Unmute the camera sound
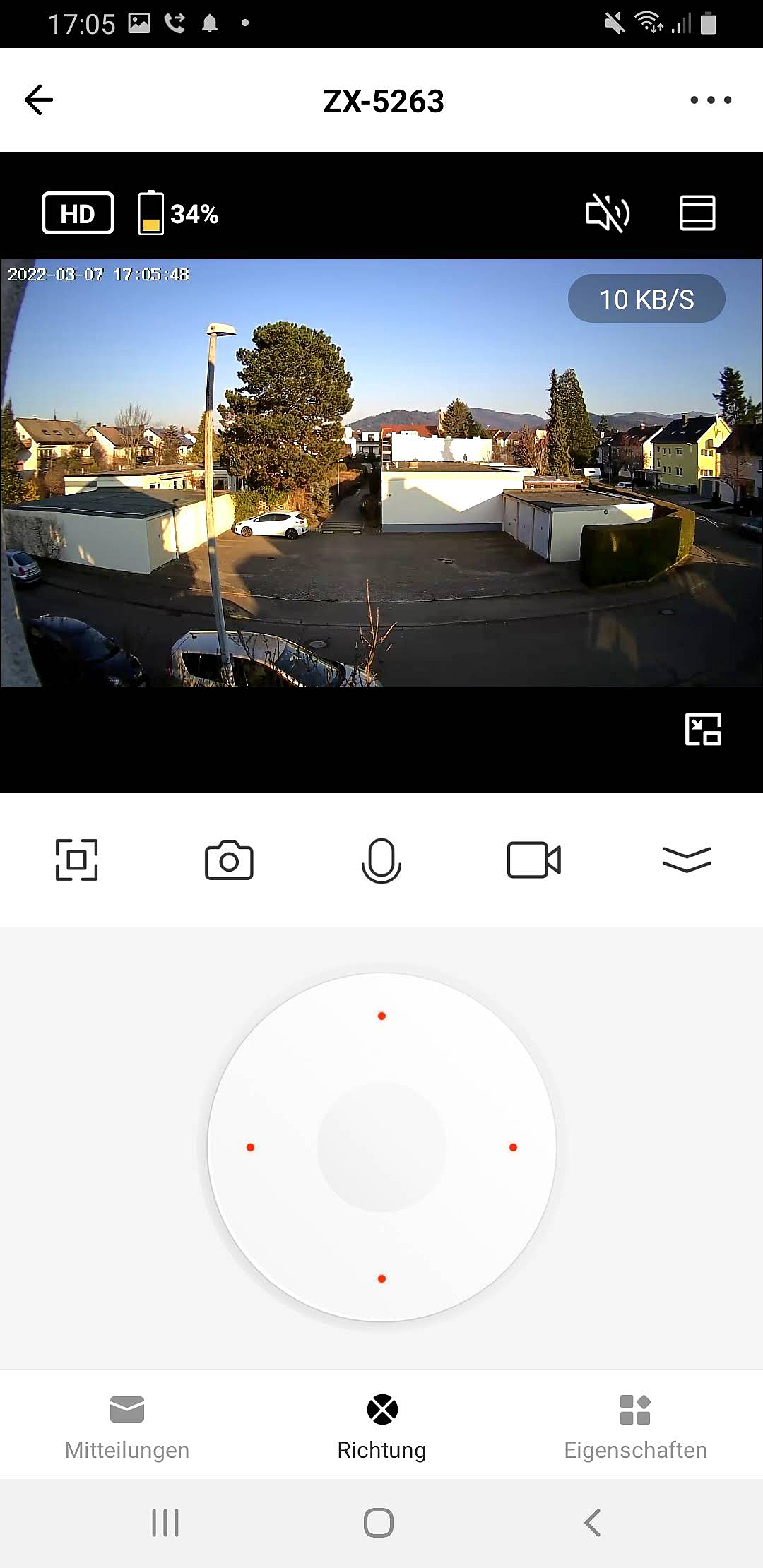Viewport: 763px width, 1568px height. (x=608, y=213)
